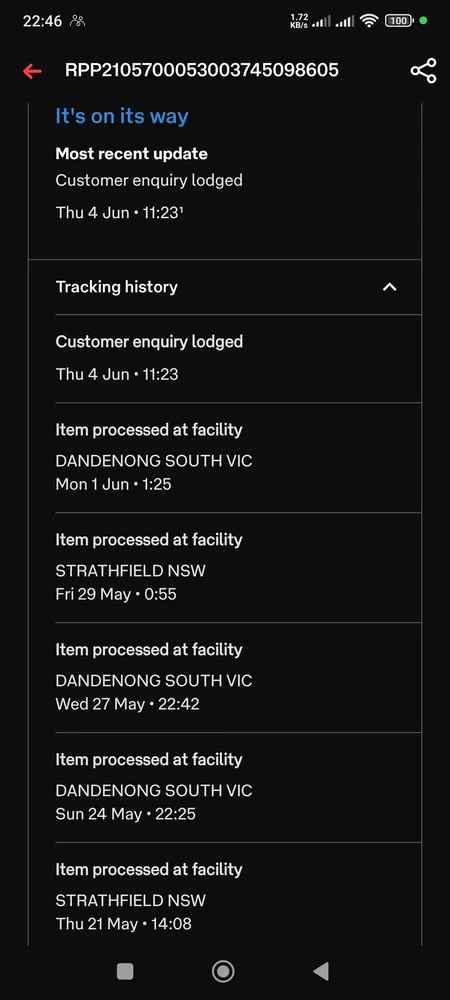The image size is (450, 1000).
Task: Collapse the Tracking history section
Action: pos(389,287)
